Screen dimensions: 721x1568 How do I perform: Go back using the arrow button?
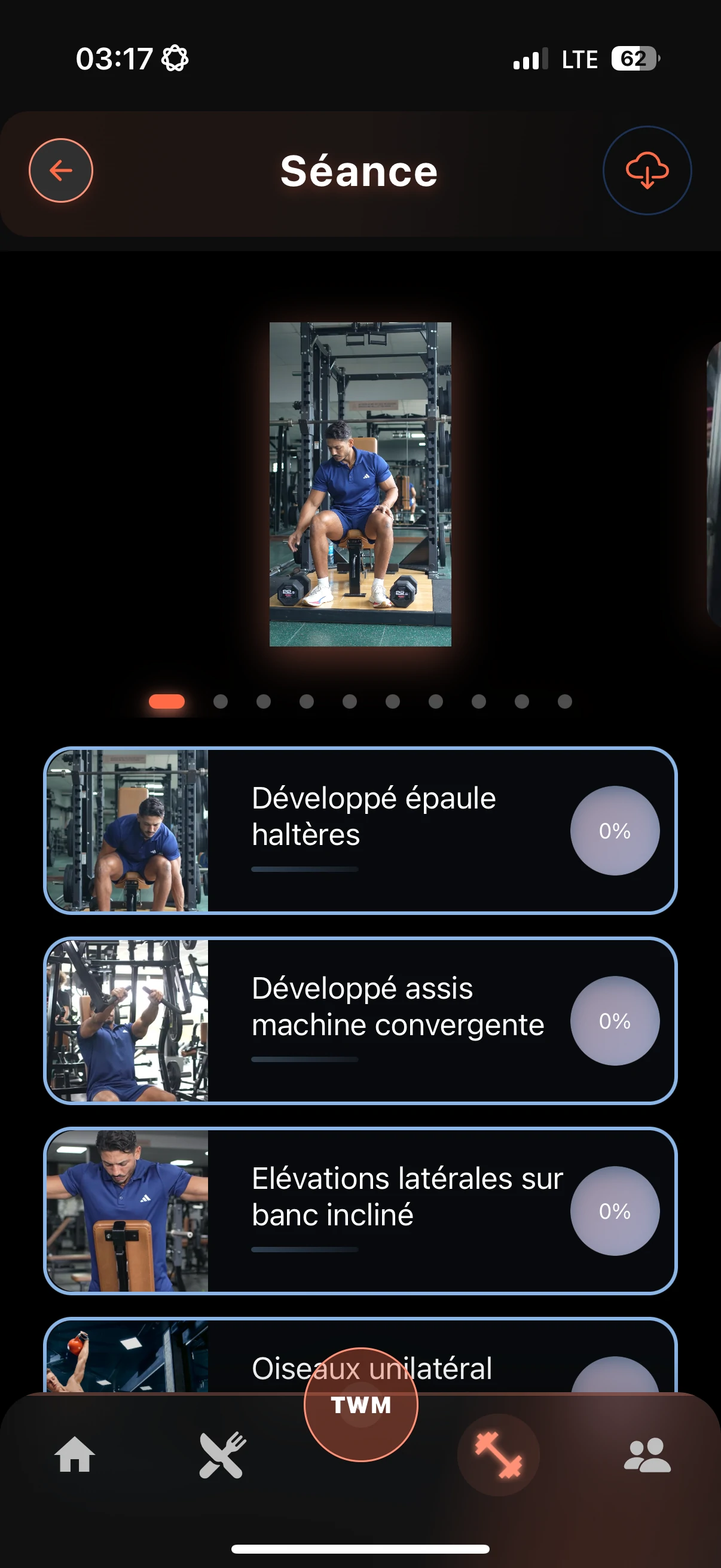pyautogui.click(x=61, y=170)
